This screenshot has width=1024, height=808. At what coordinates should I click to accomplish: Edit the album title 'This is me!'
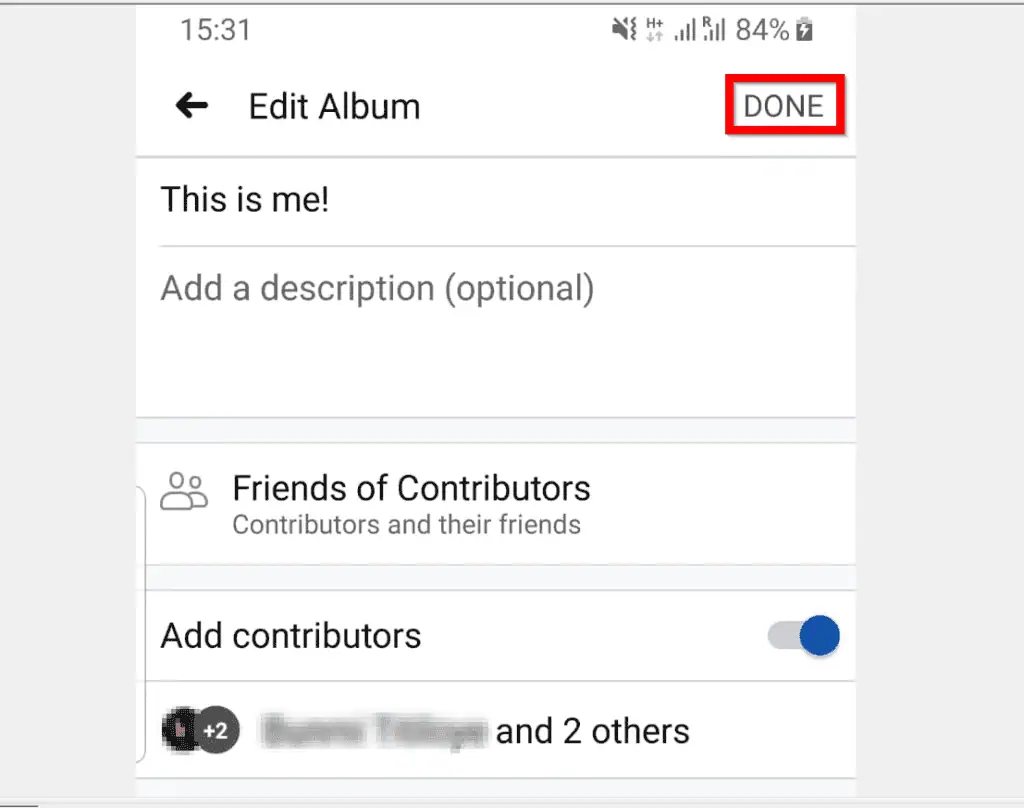coord(246,200)
